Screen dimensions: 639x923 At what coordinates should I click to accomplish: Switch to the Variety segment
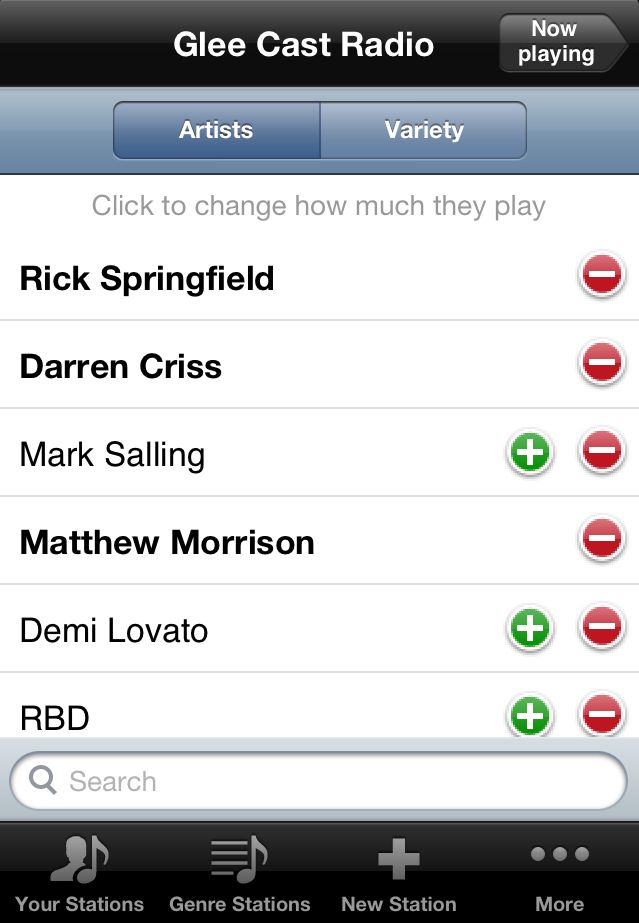point(423,130)
